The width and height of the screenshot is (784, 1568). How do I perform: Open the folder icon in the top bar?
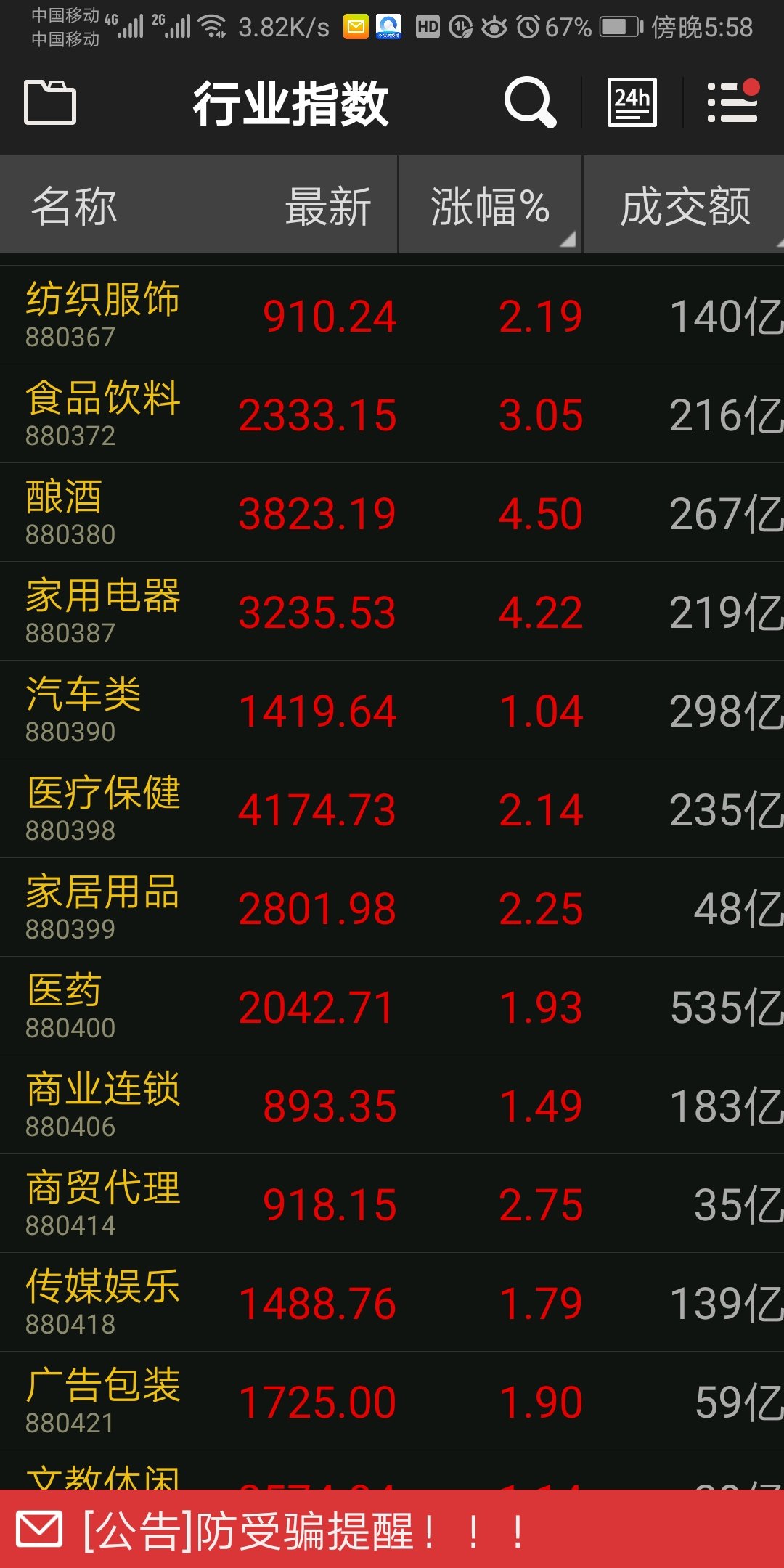50,102
